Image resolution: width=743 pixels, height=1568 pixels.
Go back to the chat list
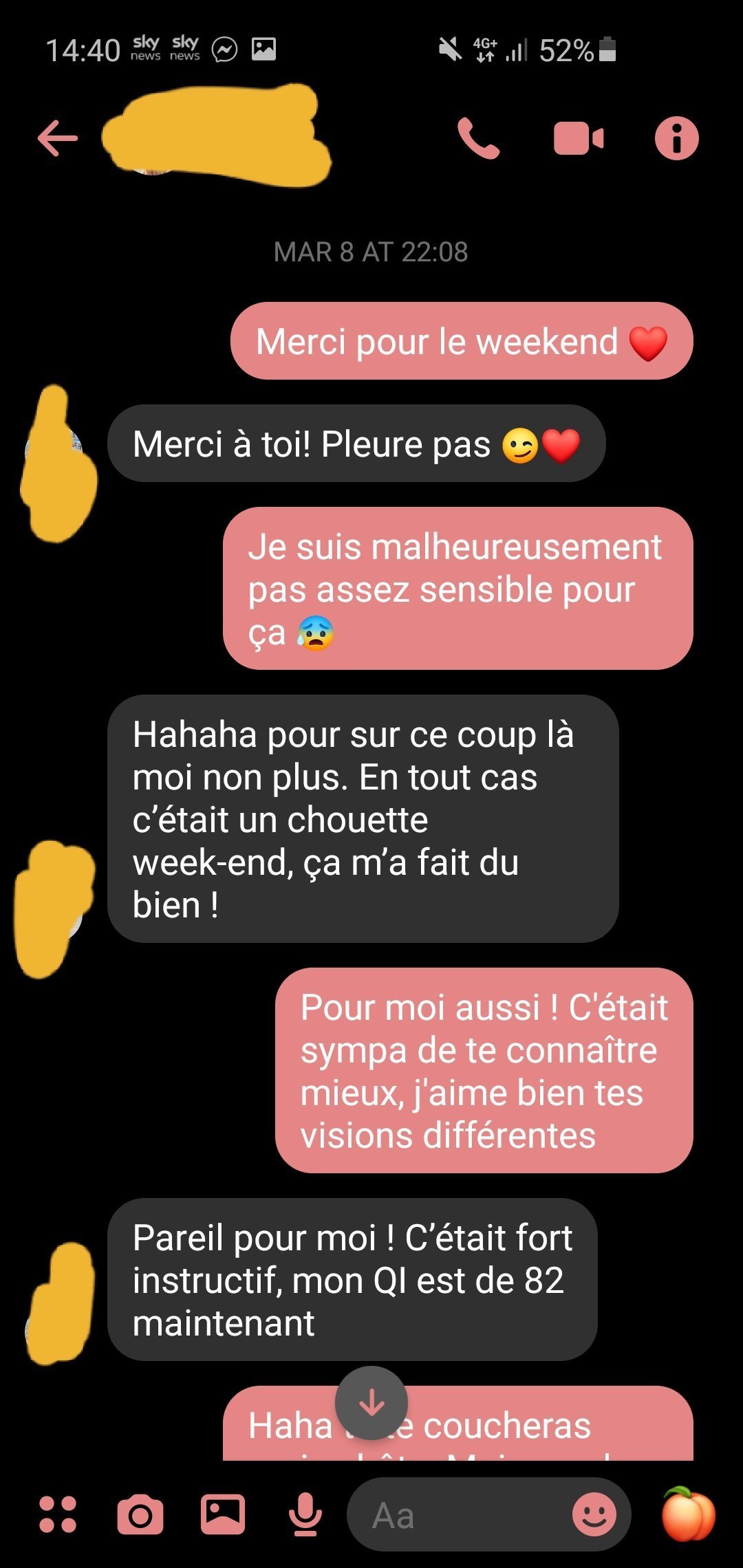point(58,138)
